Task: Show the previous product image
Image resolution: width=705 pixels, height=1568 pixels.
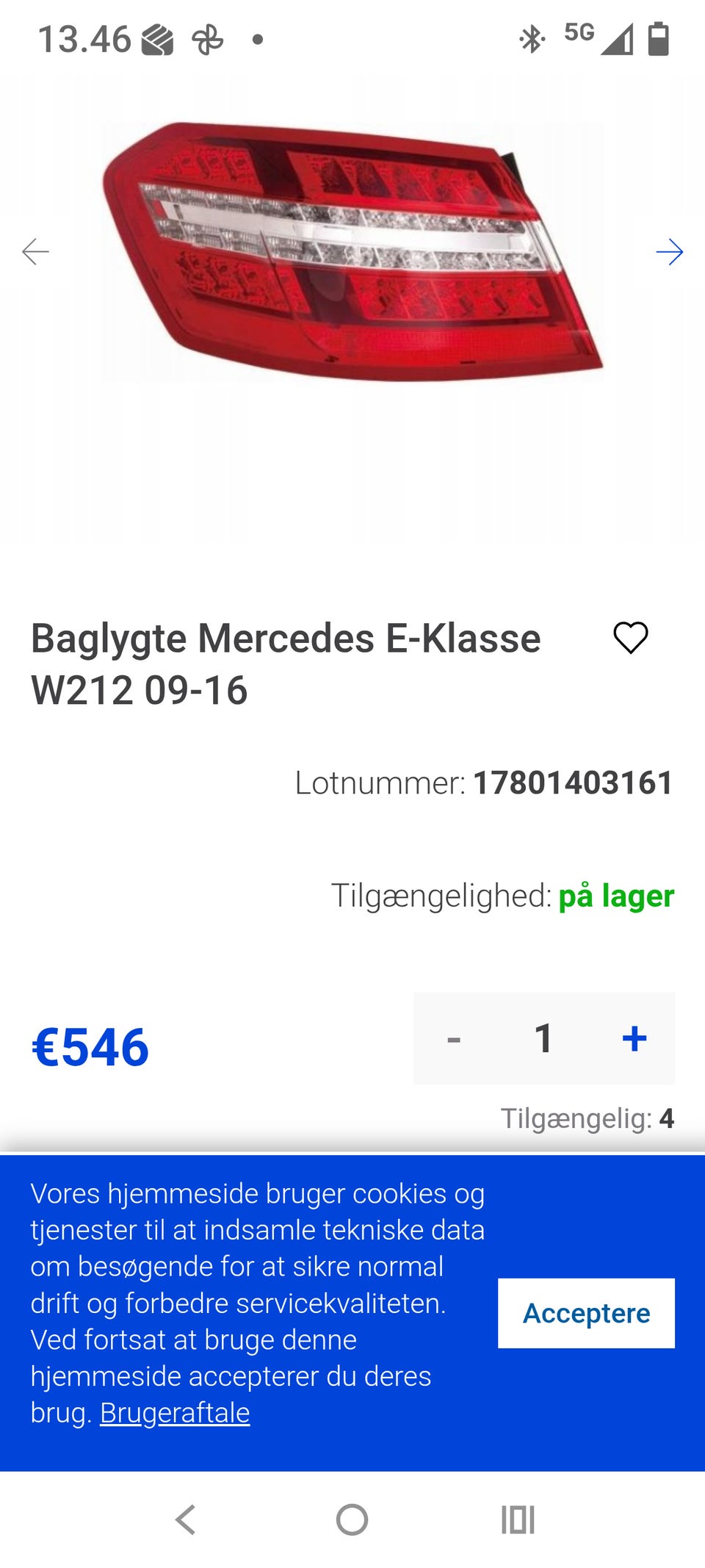Action: click(35, 251)
